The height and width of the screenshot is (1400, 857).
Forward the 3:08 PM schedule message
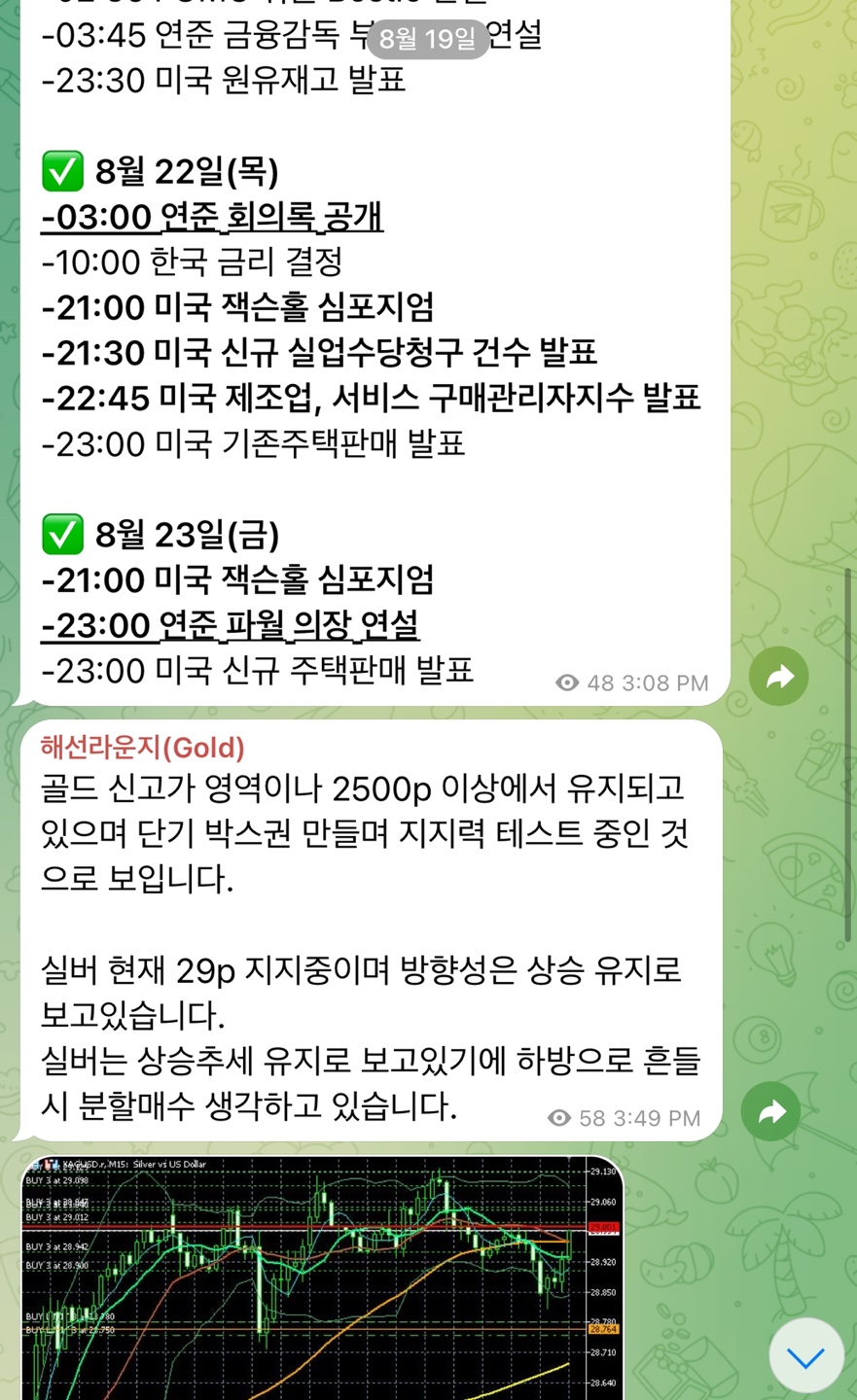[x=778, y=677]
